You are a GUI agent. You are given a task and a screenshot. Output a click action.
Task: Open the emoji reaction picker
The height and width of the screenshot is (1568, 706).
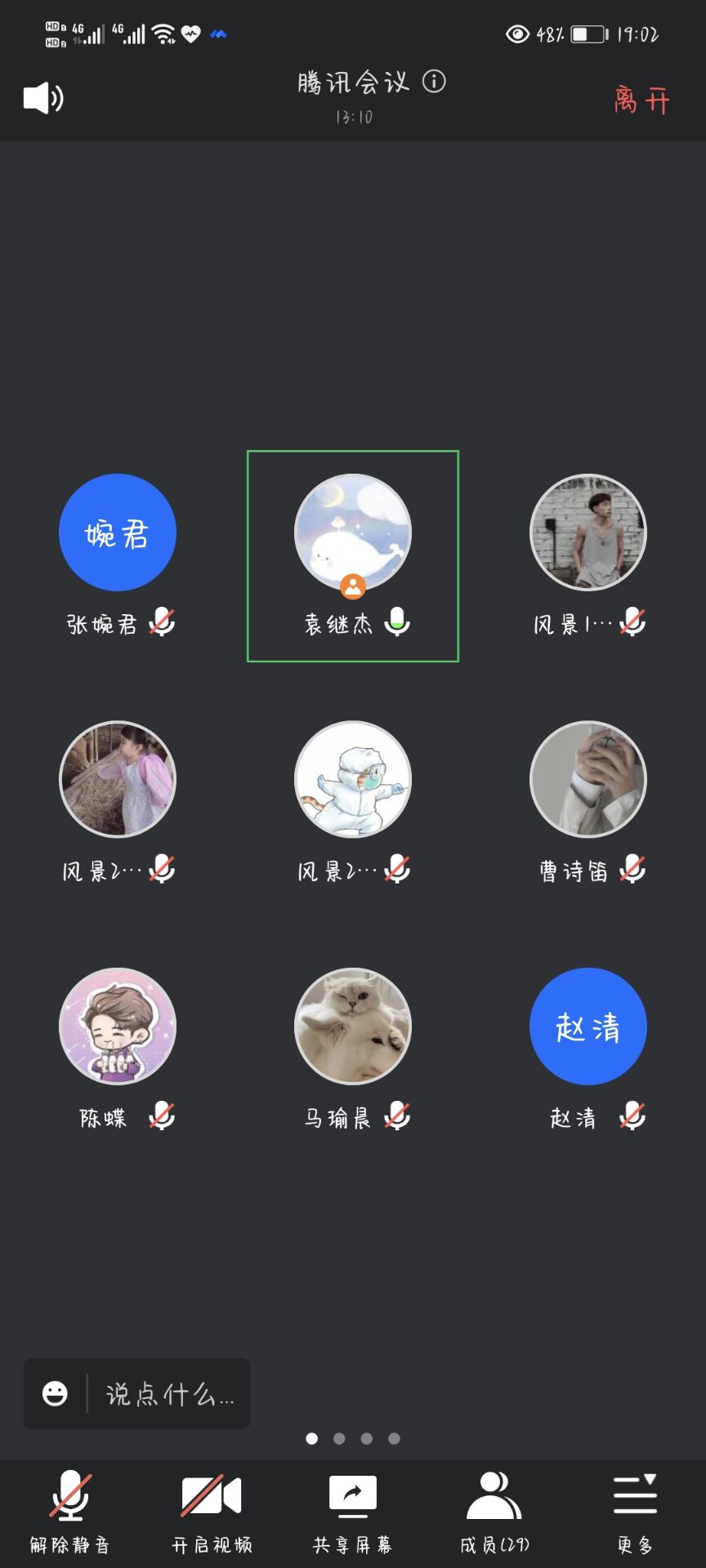click(55, 1393)
